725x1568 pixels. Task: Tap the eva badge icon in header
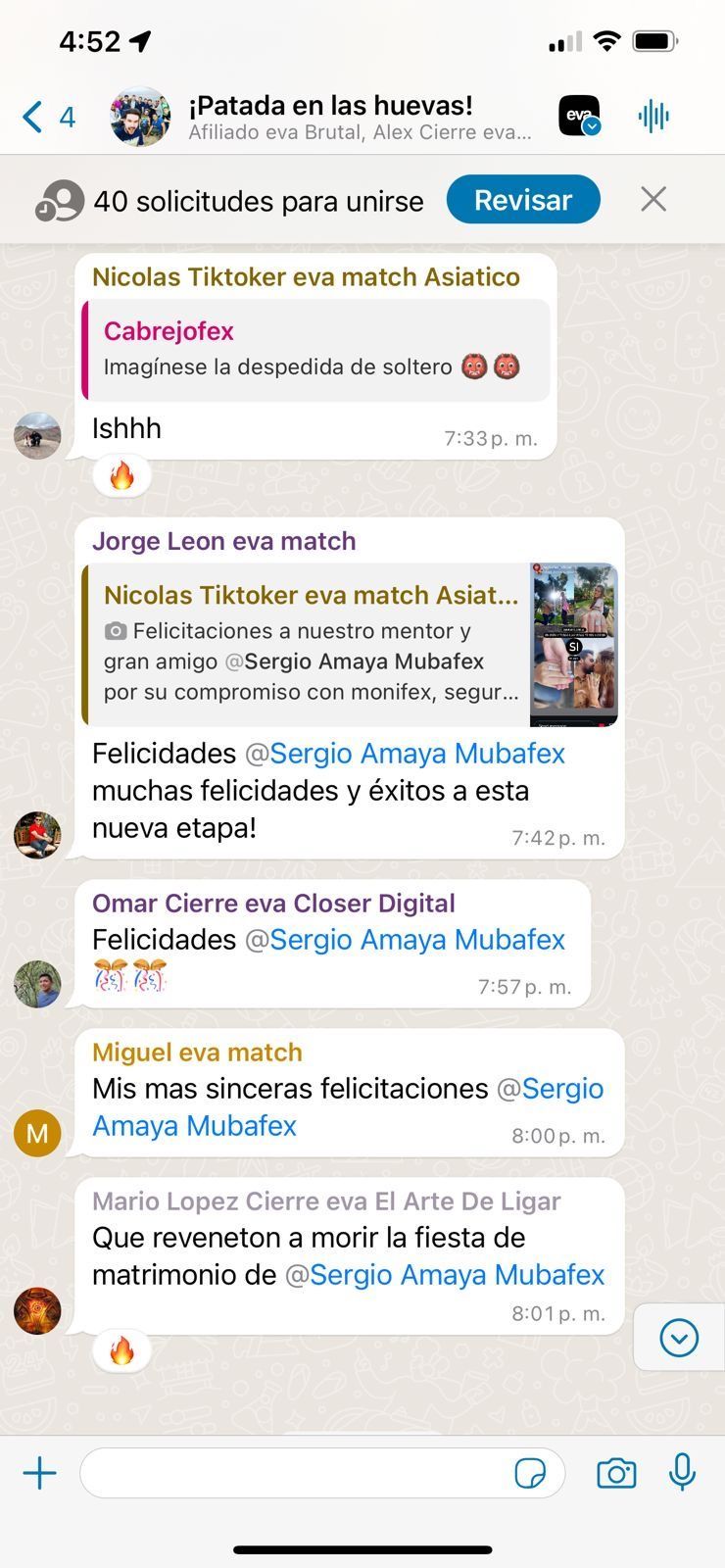579,116
